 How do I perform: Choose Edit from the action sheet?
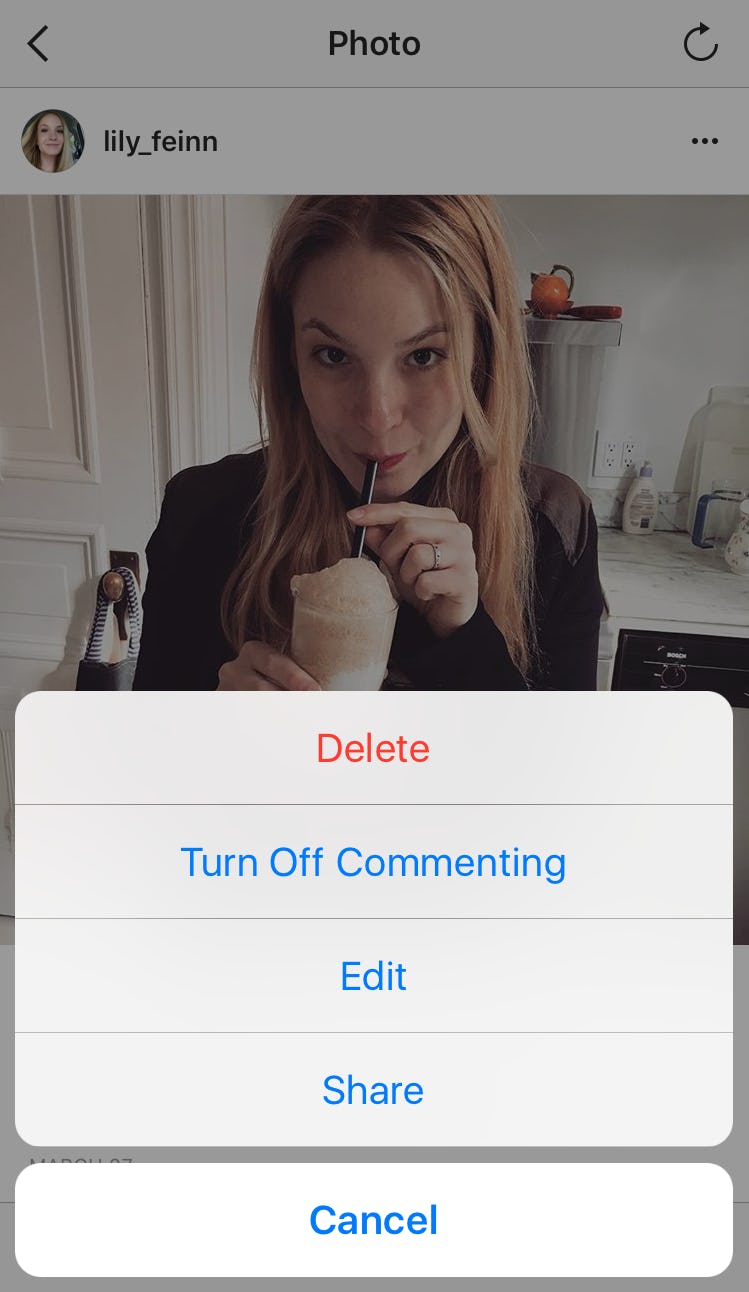tap(373, 976)
